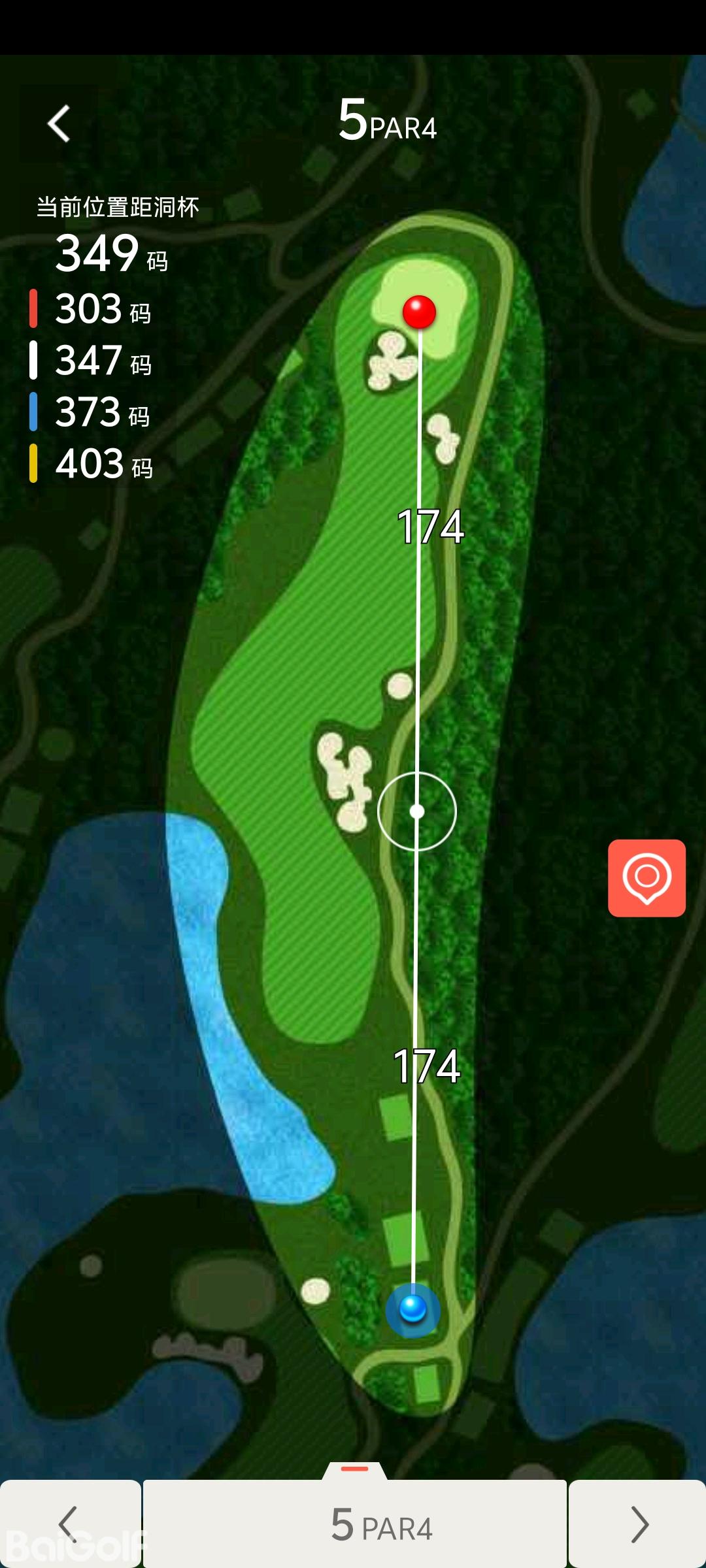Go to the previous hole

tap(69, 1524)
